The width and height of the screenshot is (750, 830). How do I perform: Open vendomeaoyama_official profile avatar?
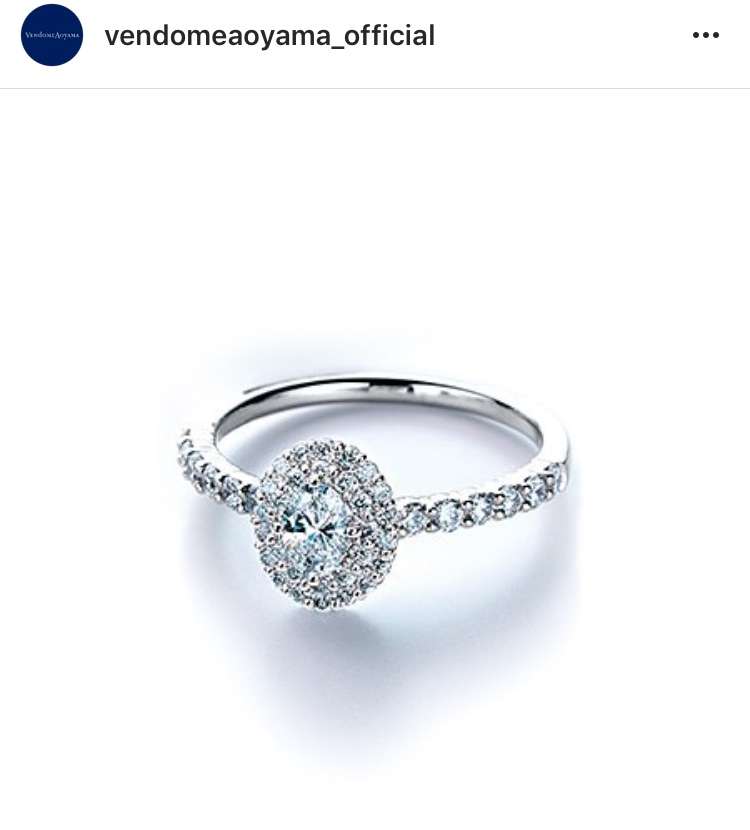[52, 36]
